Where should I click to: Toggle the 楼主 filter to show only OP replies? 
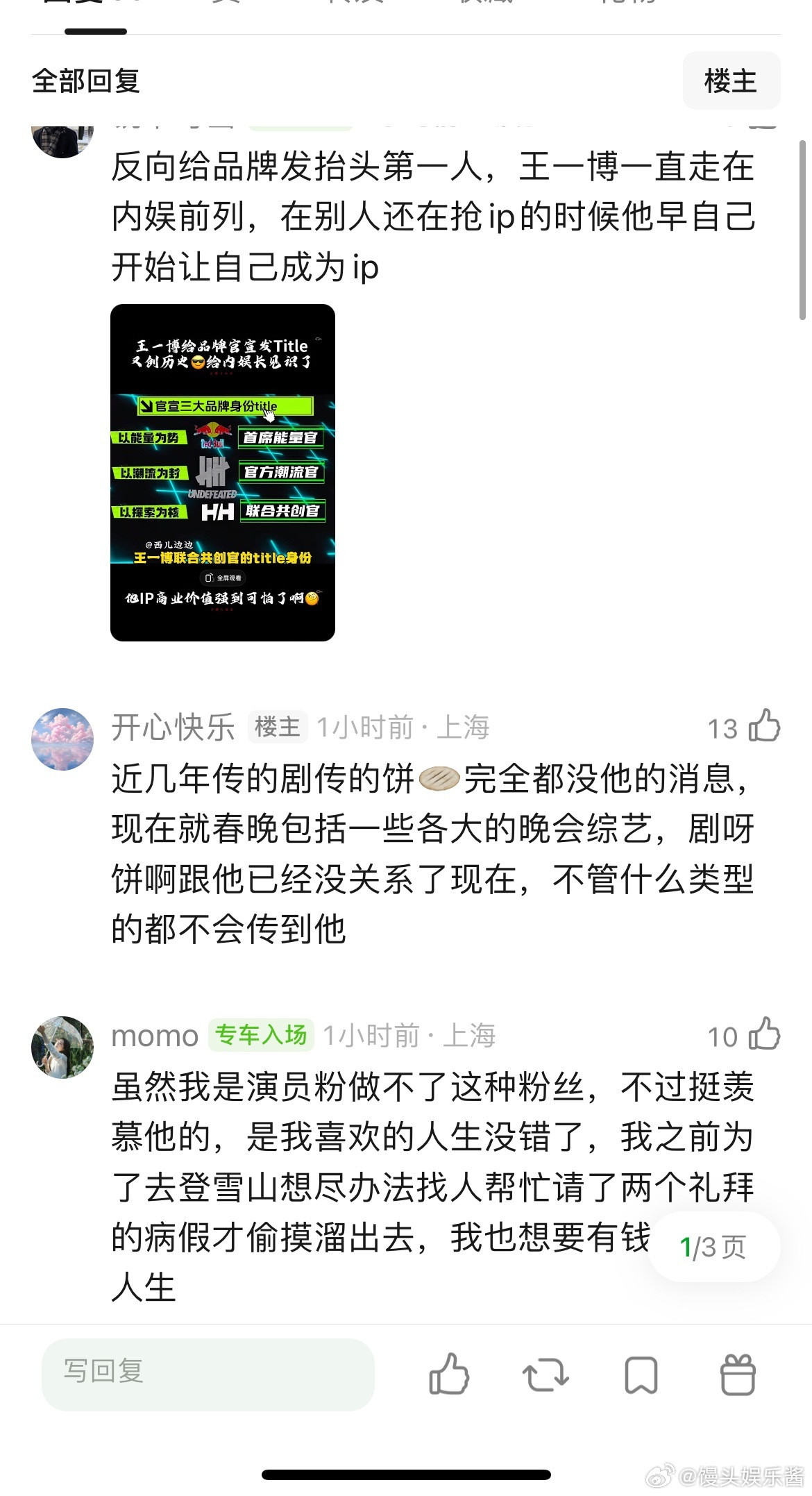click(731, 81)
